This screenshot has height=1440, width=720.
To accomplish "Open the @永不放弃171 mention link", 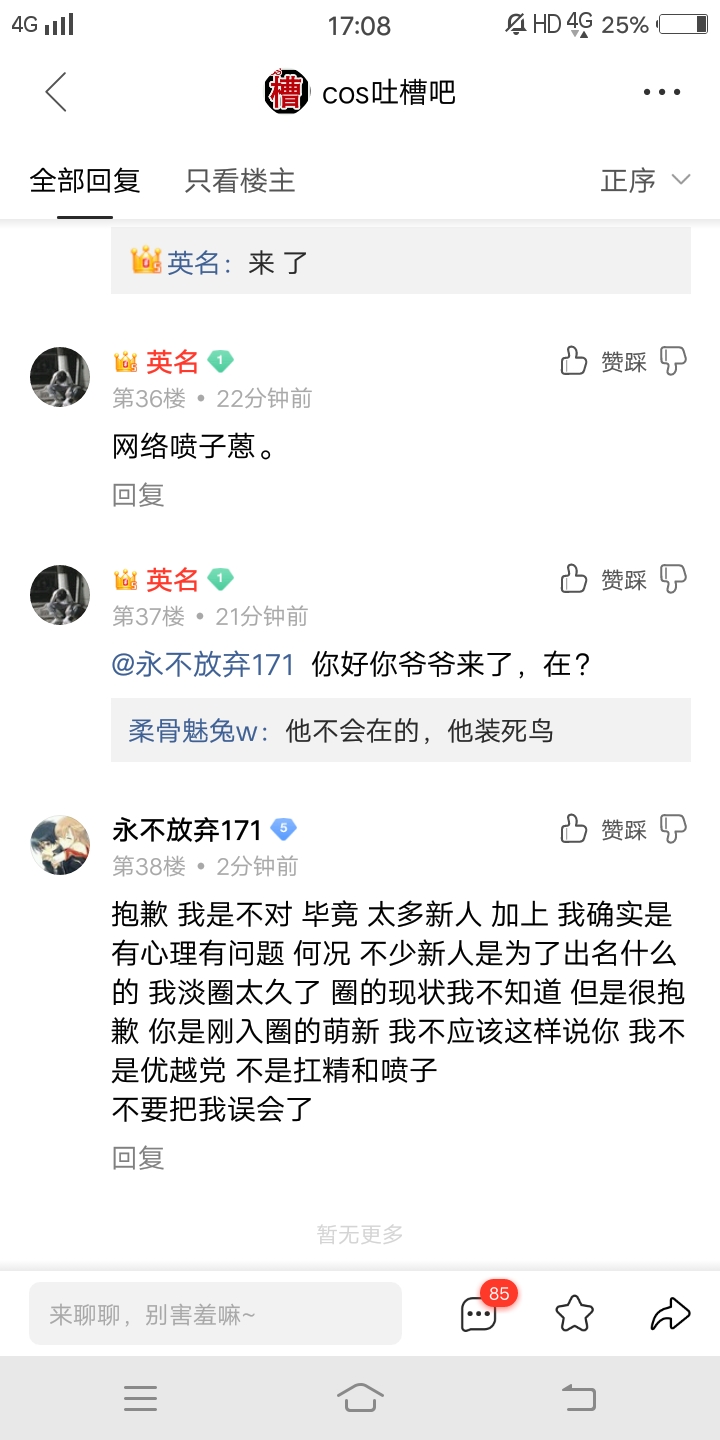I will click(203, 665).
